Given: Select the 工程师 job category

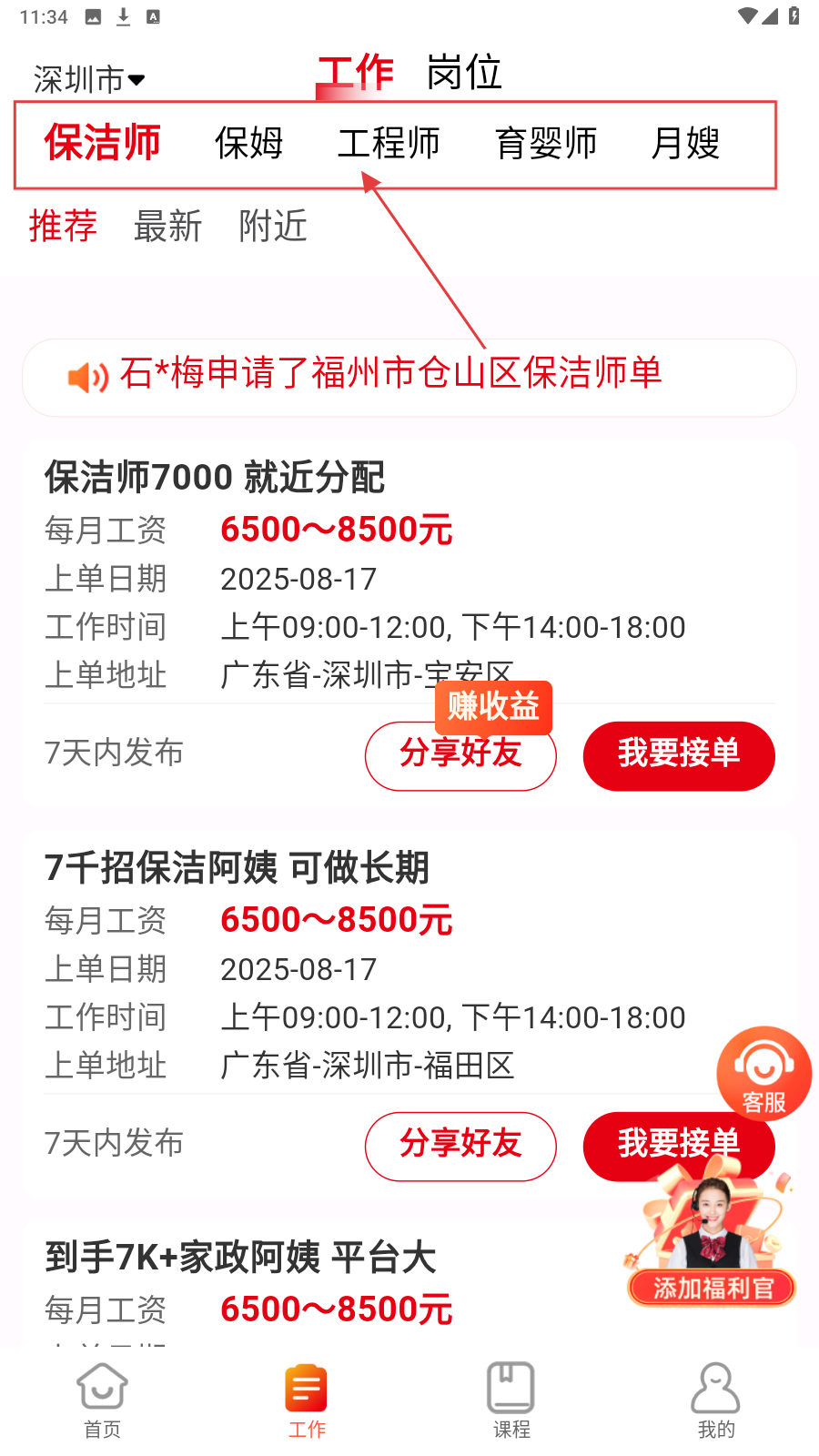Looking at the screenshot, I should pyautogui.click(x=389, y=144).
